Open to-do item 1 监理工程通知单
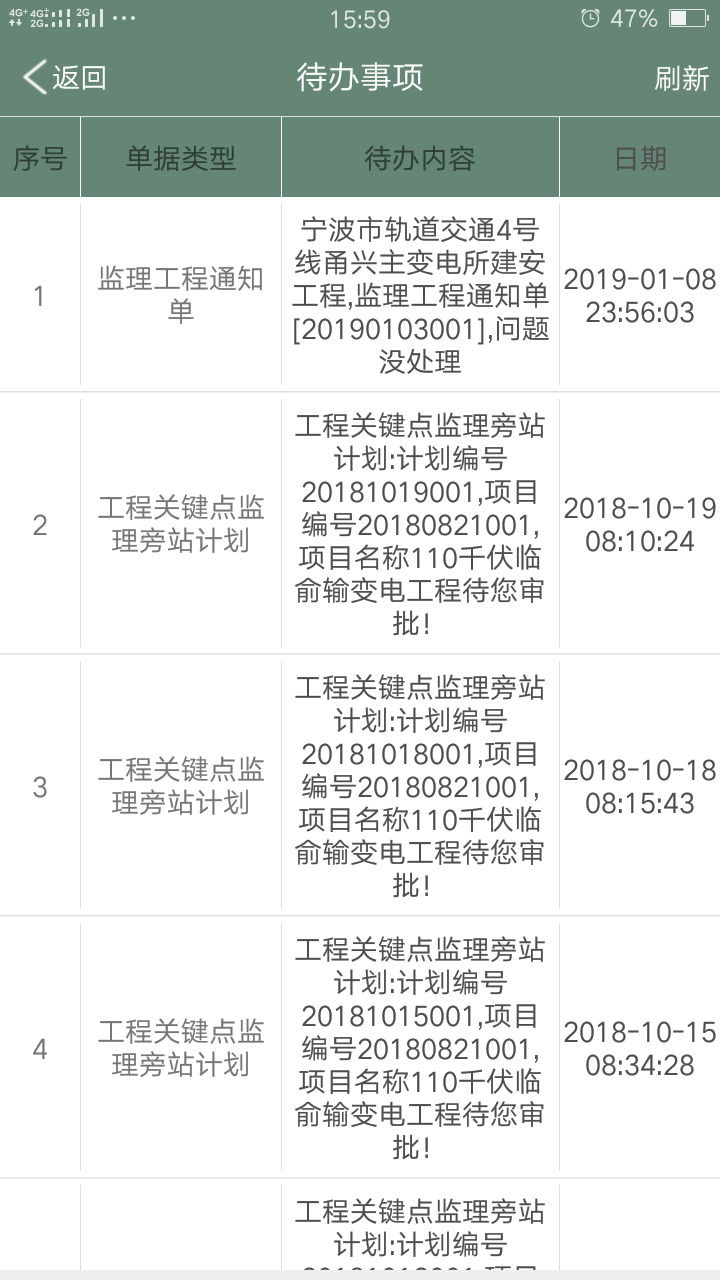Viewport: 720px width, 1280px height. pos(419,295)
